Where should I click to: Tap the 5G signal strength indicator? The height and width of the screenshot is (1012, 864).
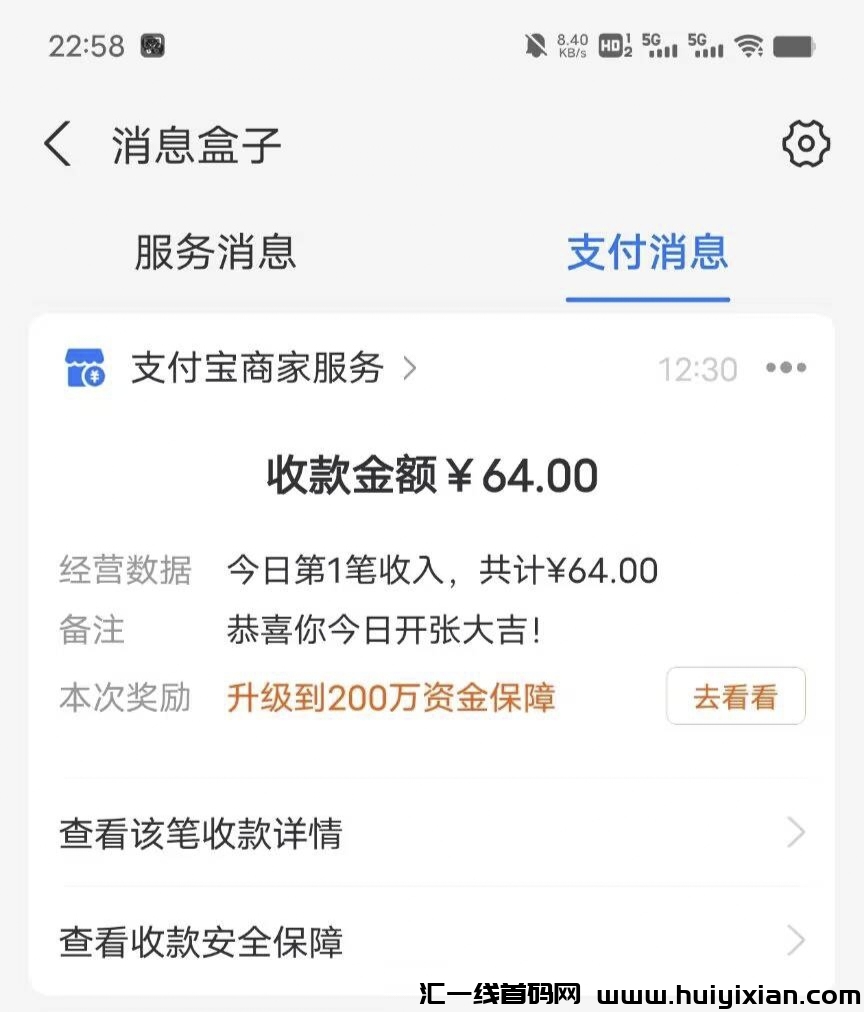click(x=659, y=45)
